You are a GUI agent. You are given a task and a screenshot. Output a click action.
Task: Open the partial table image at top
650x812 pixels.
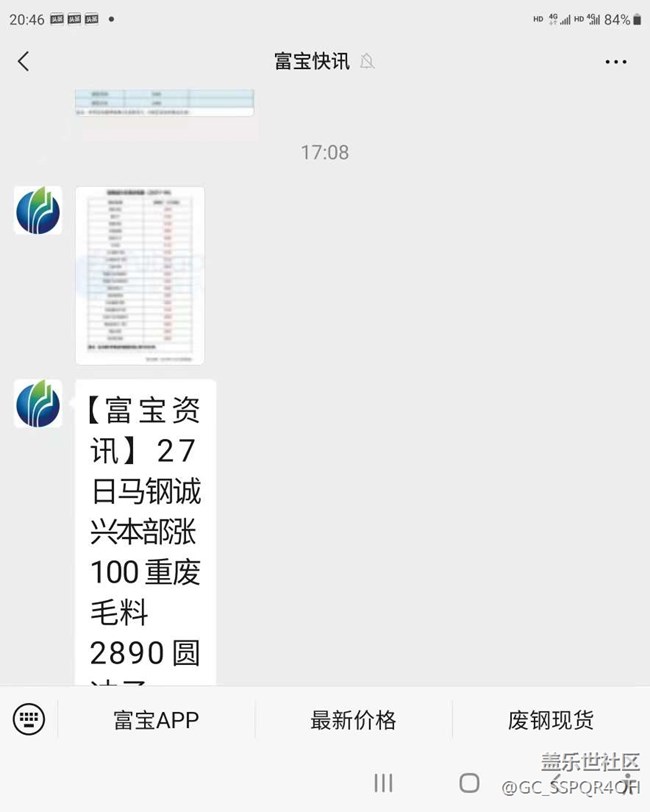pos(165,103)
